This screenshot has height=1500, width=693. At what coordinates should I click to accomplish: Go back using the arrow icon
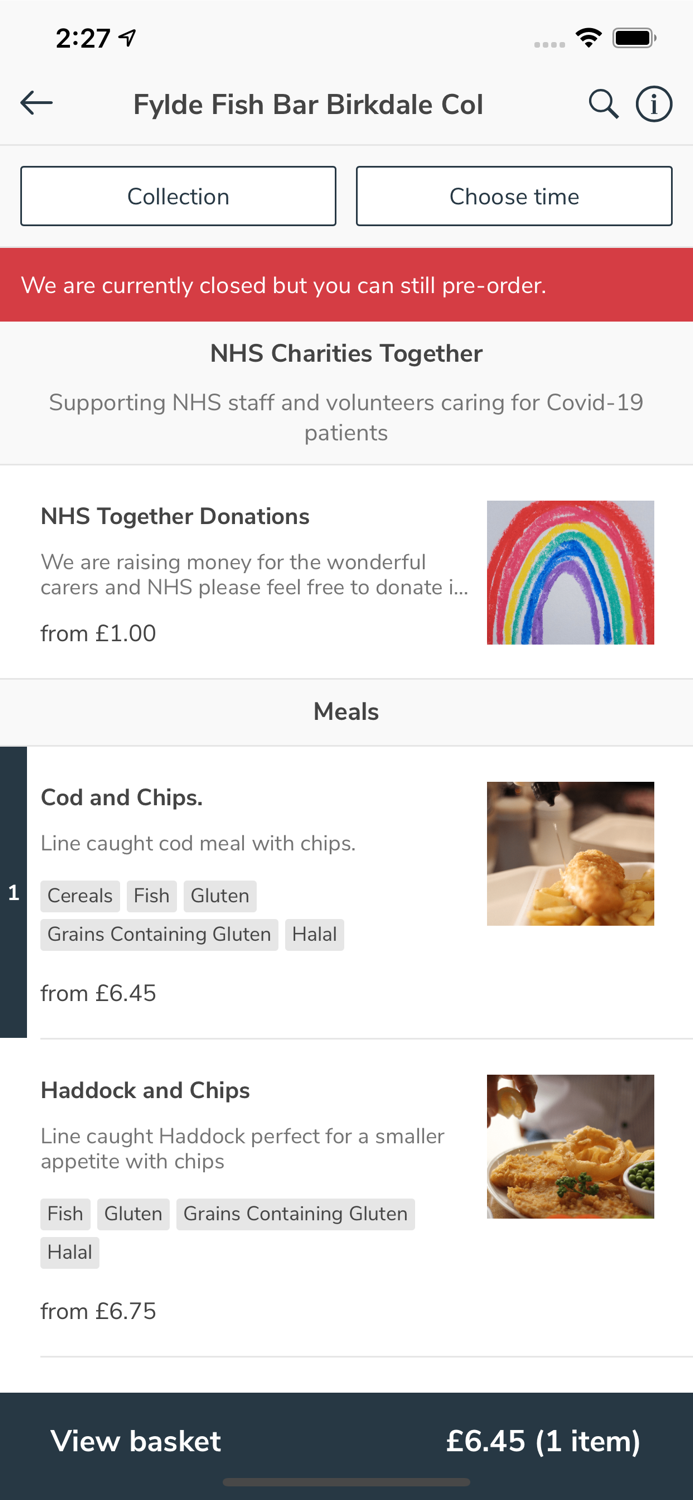coord(37,103)
